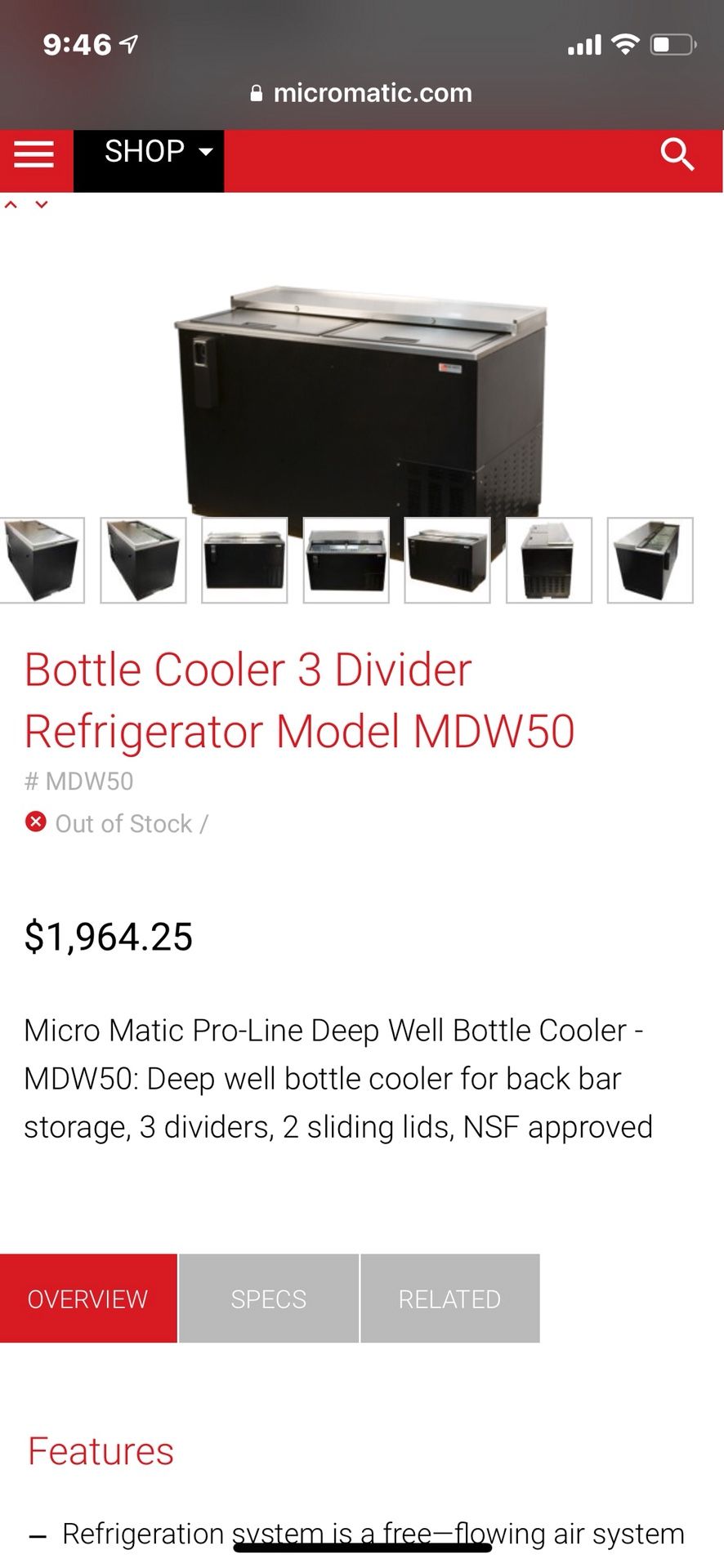The image size is (724, 1568).
Task: View the seventh product thumbnail
Action: 650,560
